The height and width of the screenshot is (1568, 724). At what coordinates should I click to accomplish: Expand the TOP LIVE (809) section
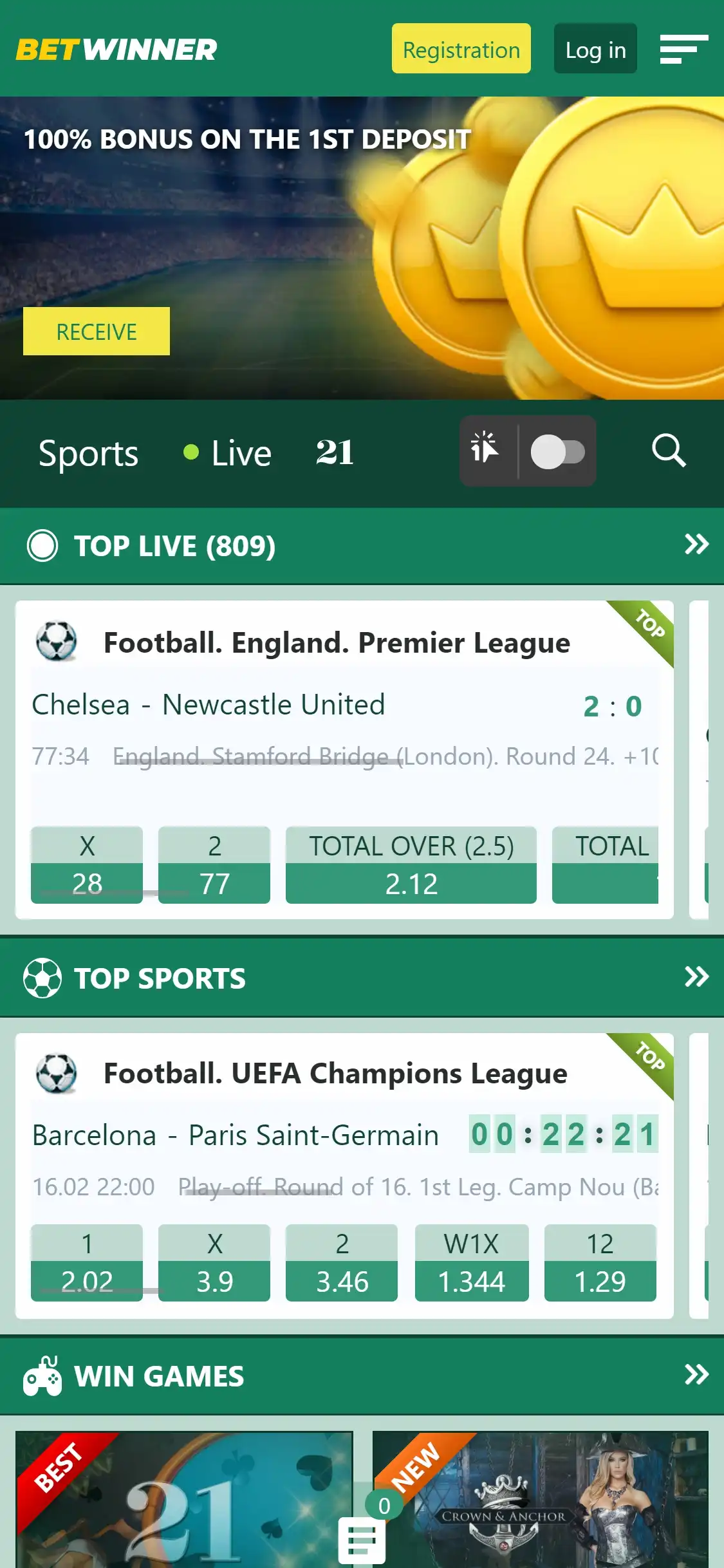[x=696, y=545]
